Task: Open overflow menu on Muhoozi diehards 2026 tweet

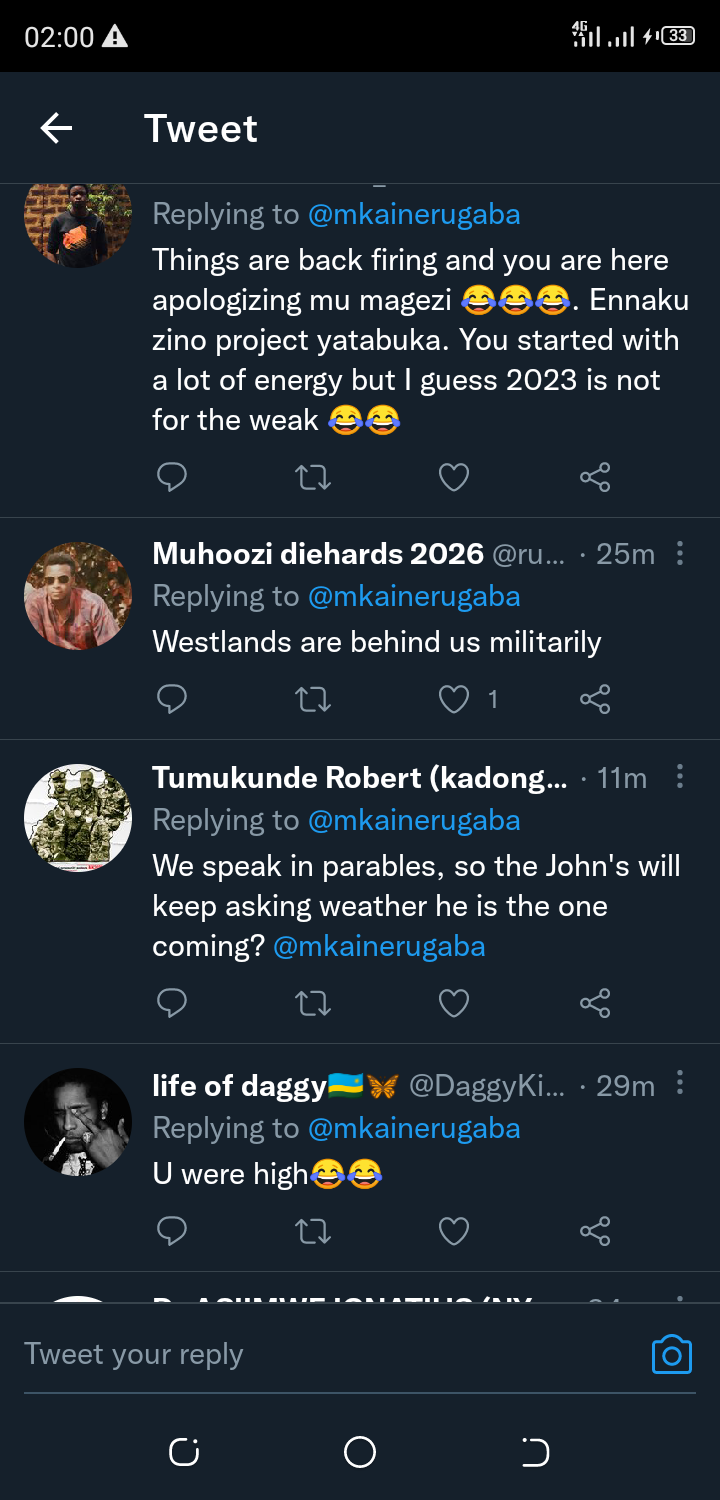Action: coord(680,553)
